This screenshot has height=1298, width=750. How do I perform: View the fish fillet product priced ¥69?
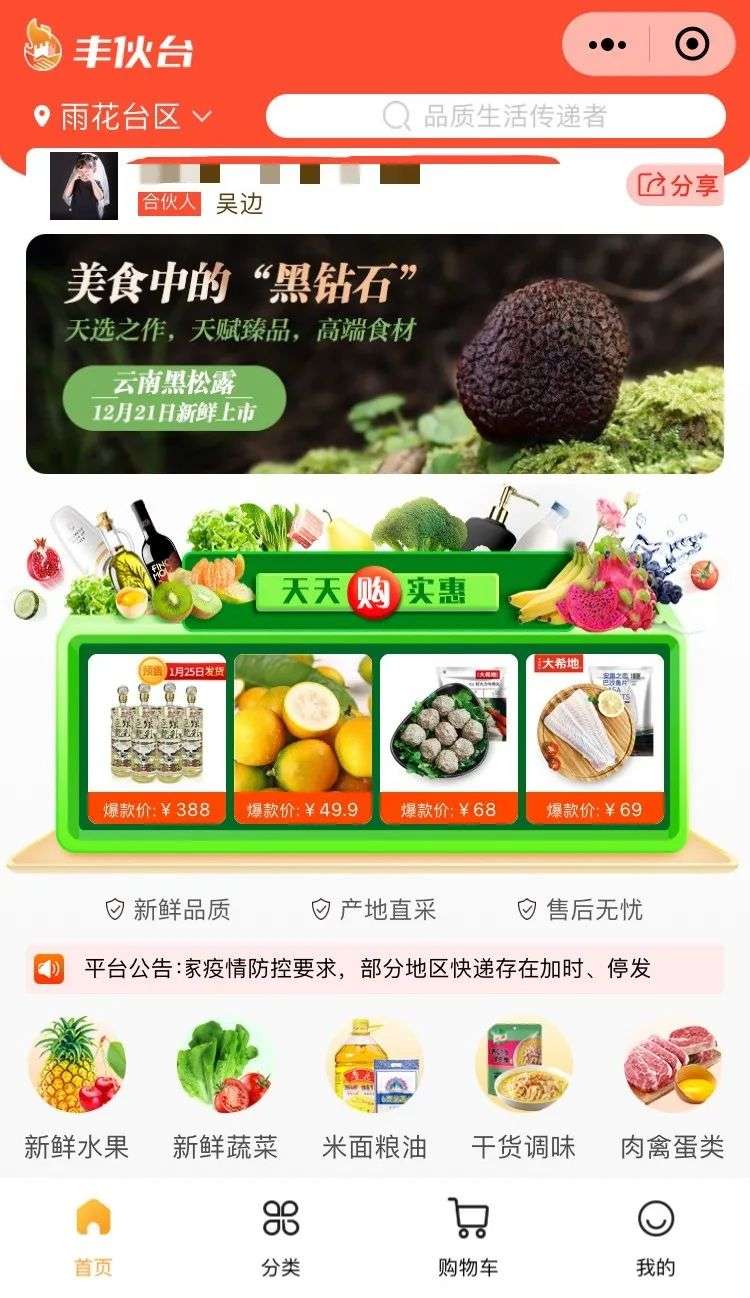[x=595, y=738]
